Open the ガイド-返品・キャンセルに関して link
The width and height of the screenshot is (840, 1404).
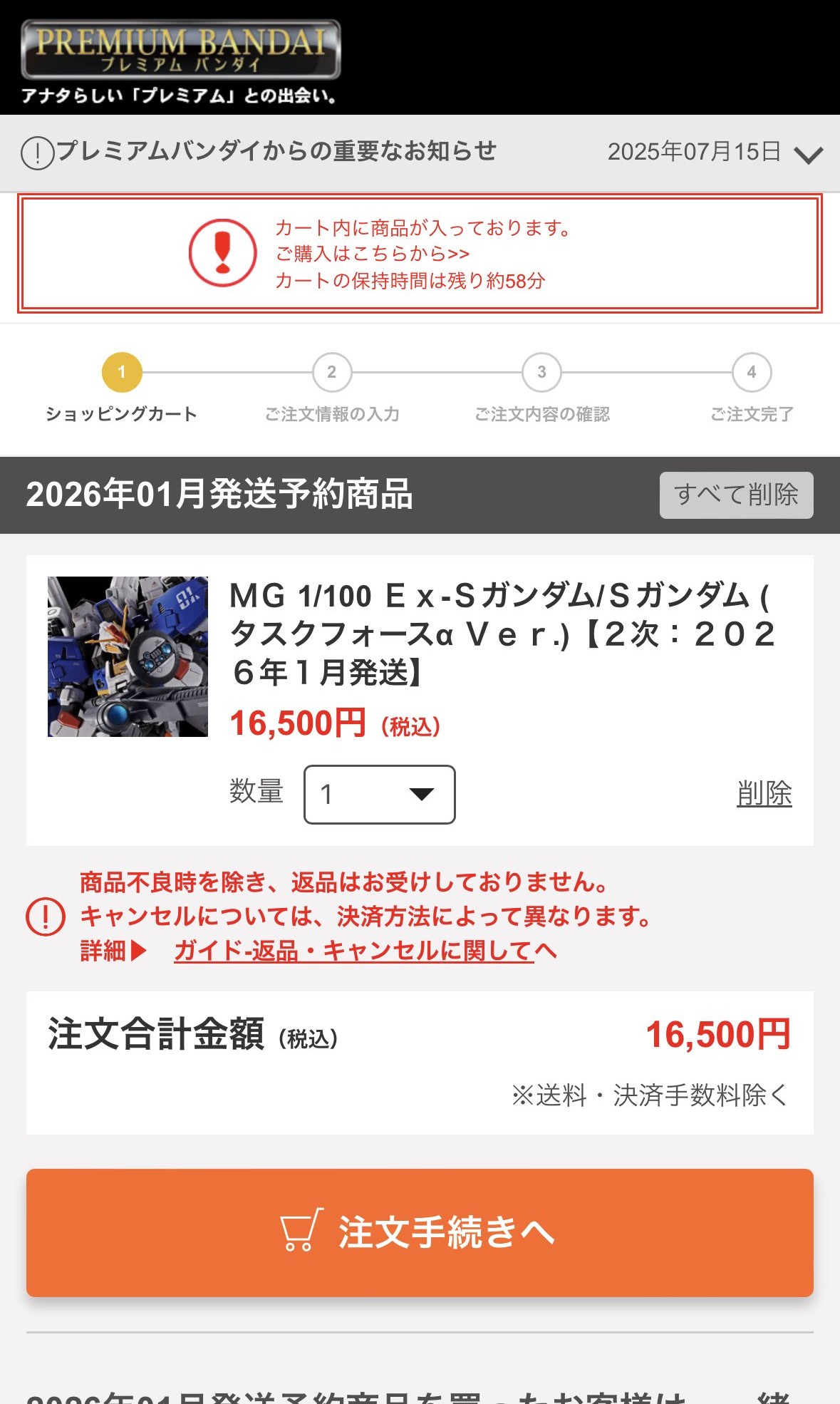(365, 951)
